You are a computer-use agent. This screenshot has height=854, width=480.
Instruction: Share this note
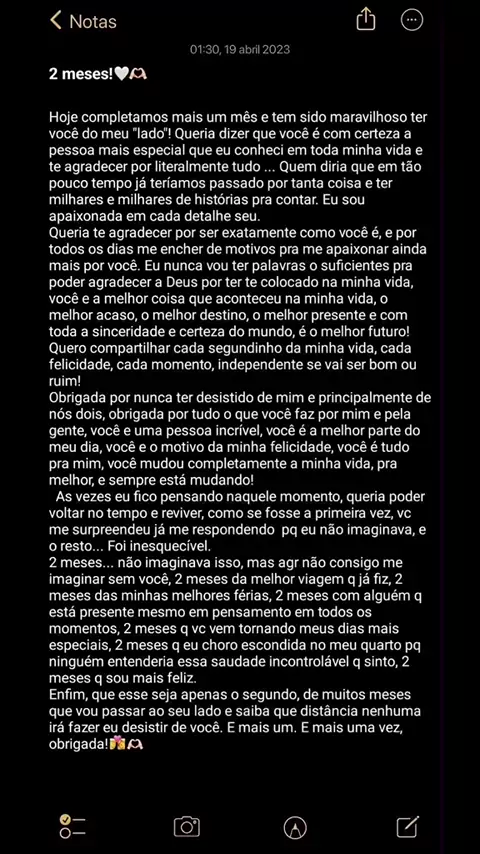pyautogui.click(x=366, y=20)
